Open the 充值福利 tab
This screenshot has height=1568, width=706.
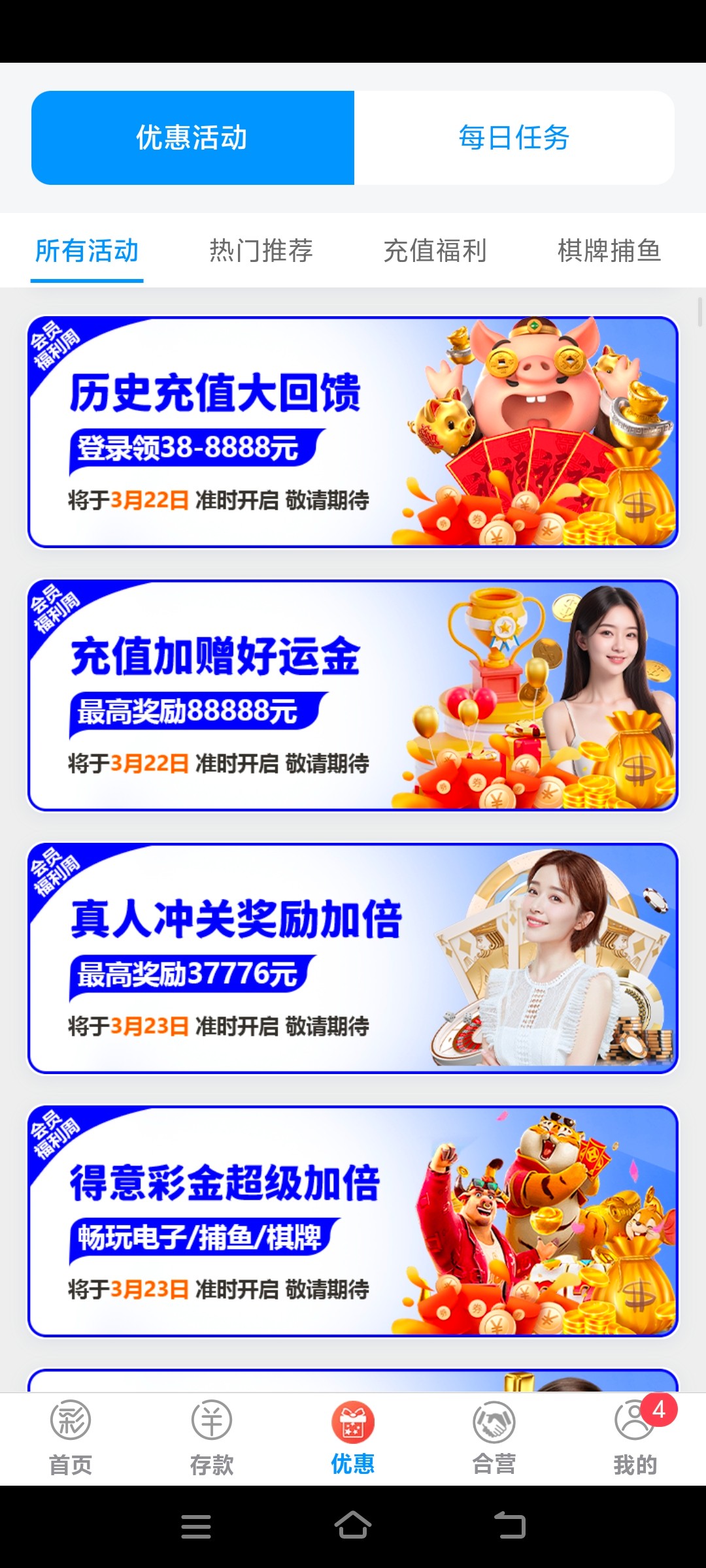click(435, 251)
